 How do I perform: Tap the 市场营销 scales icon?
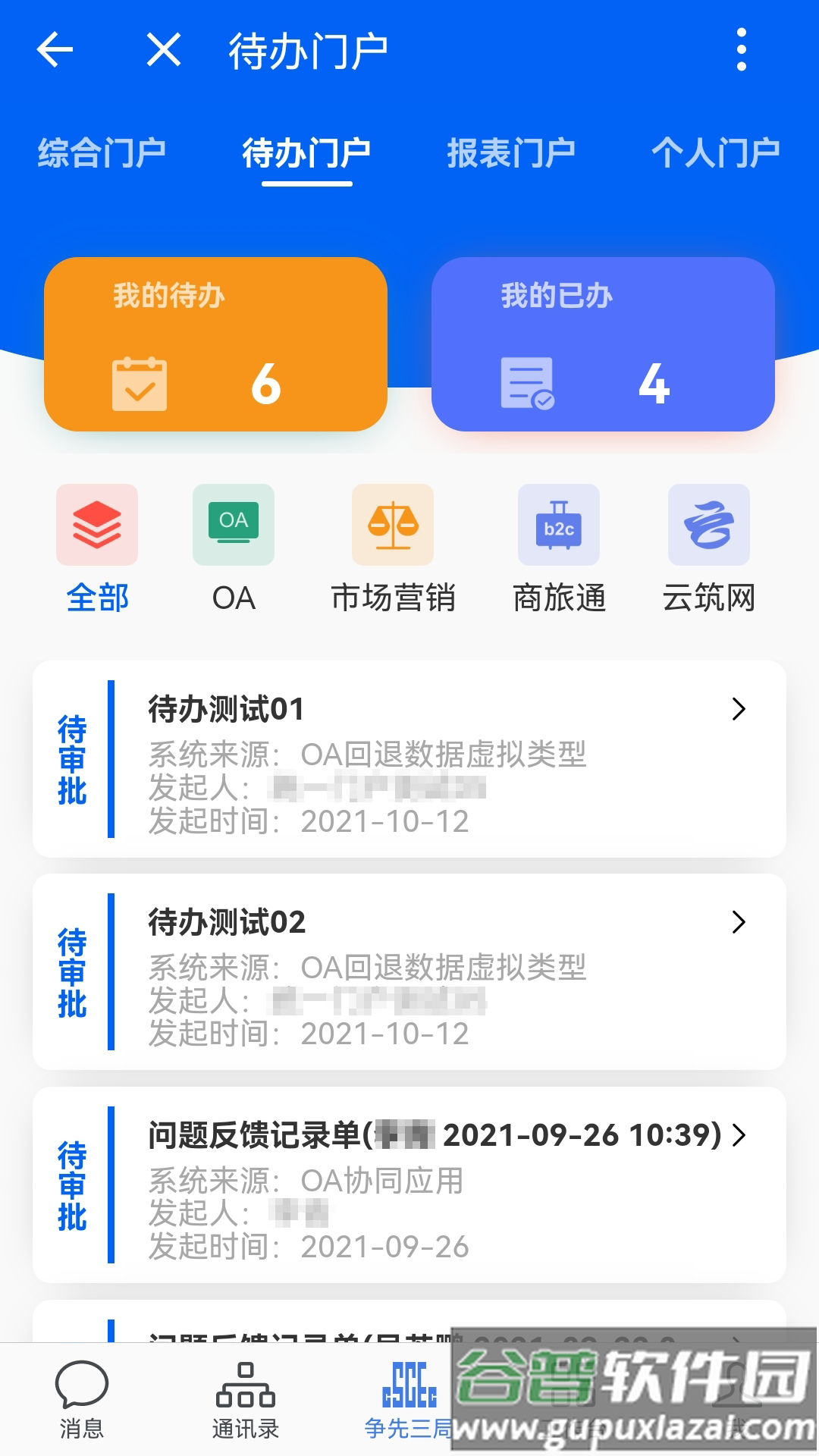point(394,525)
